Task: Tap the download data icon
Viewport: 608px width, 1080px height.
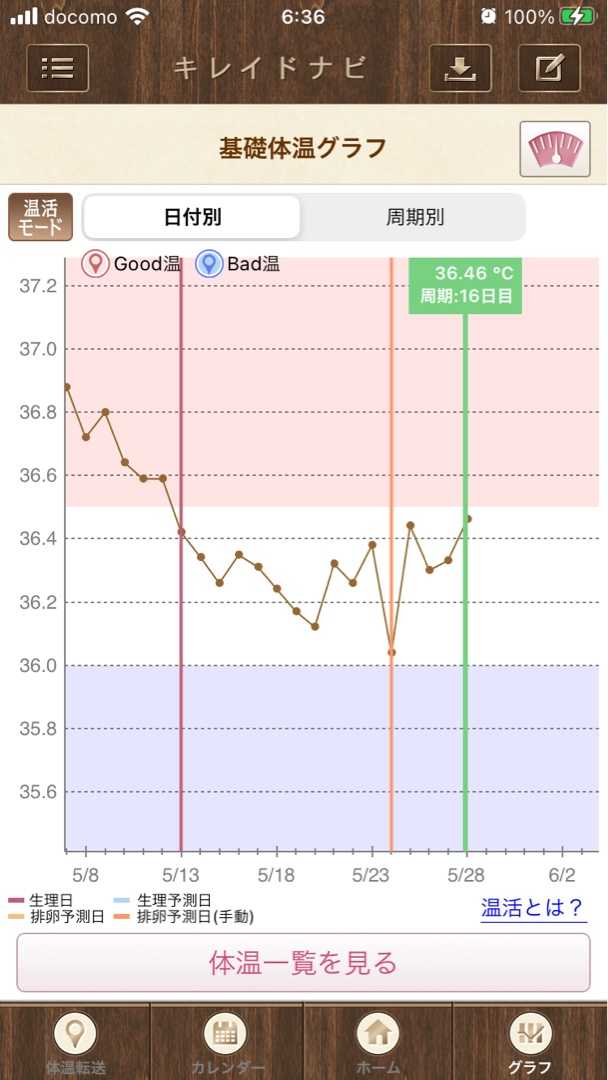Action: [461, 68]
